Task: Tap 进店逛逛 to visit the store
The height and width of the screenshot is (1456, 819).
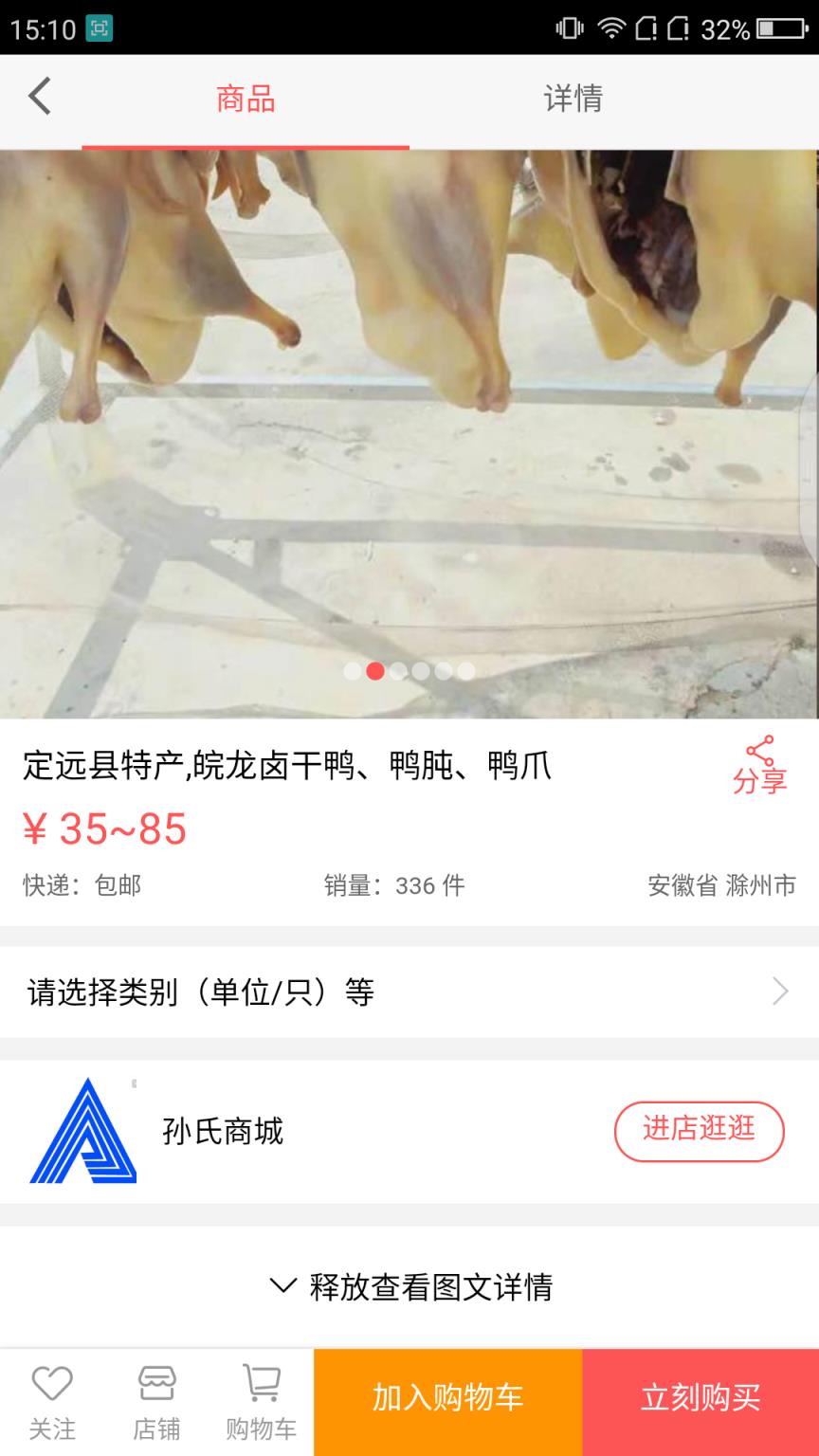Action: pos(699,1132)
